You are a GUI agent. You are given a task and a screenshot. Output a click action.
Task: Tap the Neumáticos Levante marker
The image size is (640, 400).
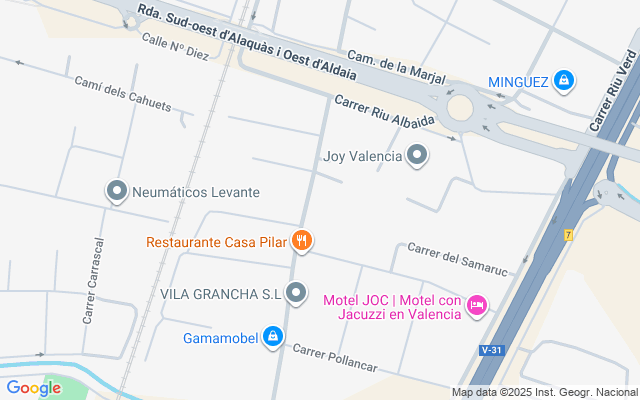[x=117, y=191]
